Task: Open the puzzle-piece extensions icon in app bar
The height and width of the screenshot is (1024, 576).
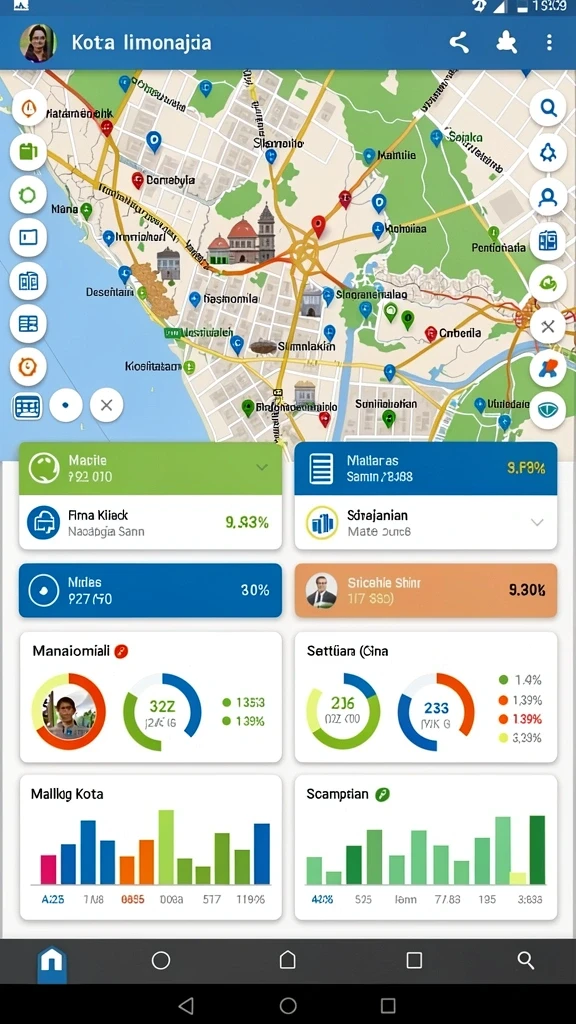Action: coord(506,43)
